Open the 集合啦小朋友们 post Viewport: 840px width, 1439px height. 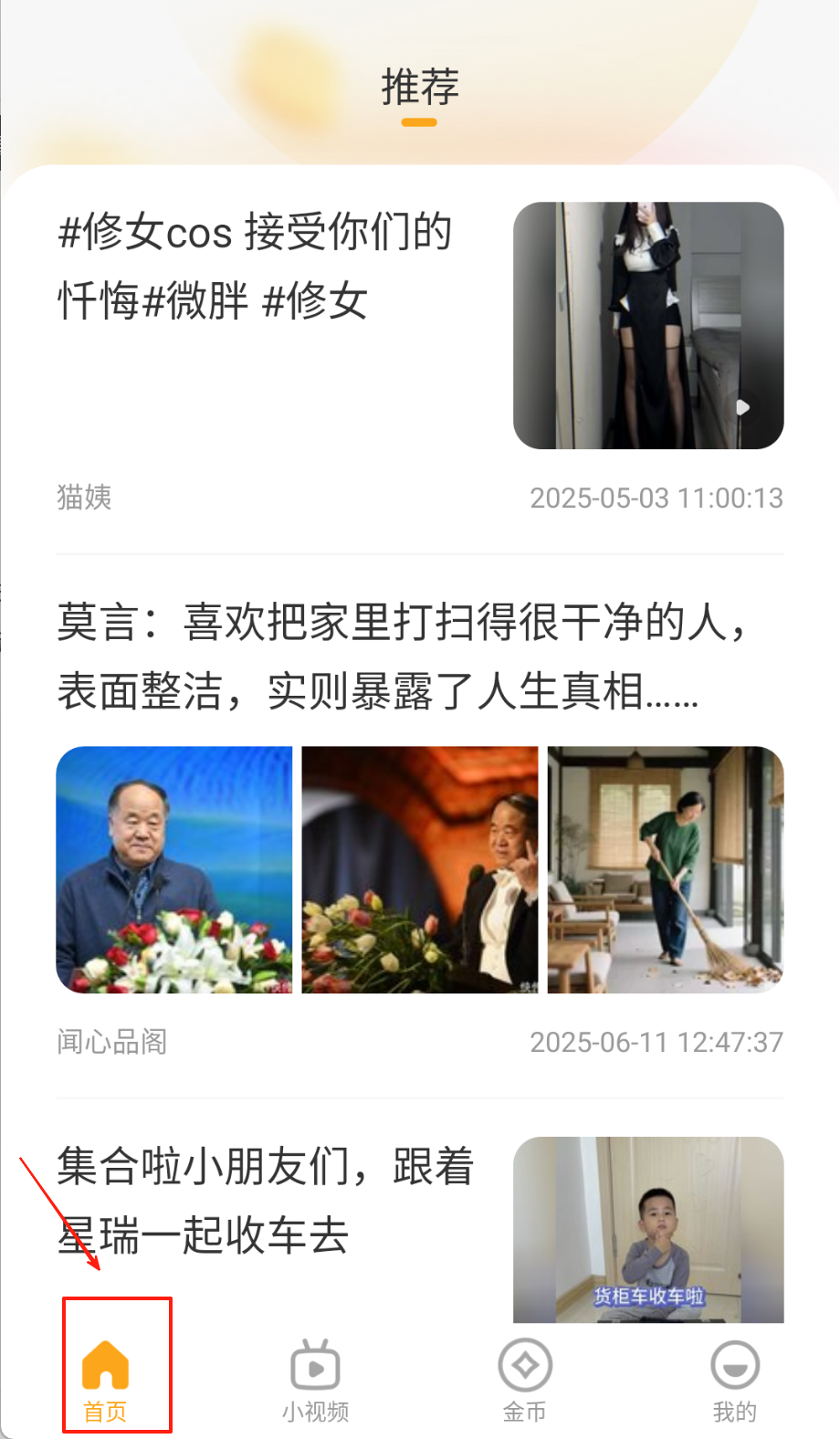click(x=265, y=1200)
